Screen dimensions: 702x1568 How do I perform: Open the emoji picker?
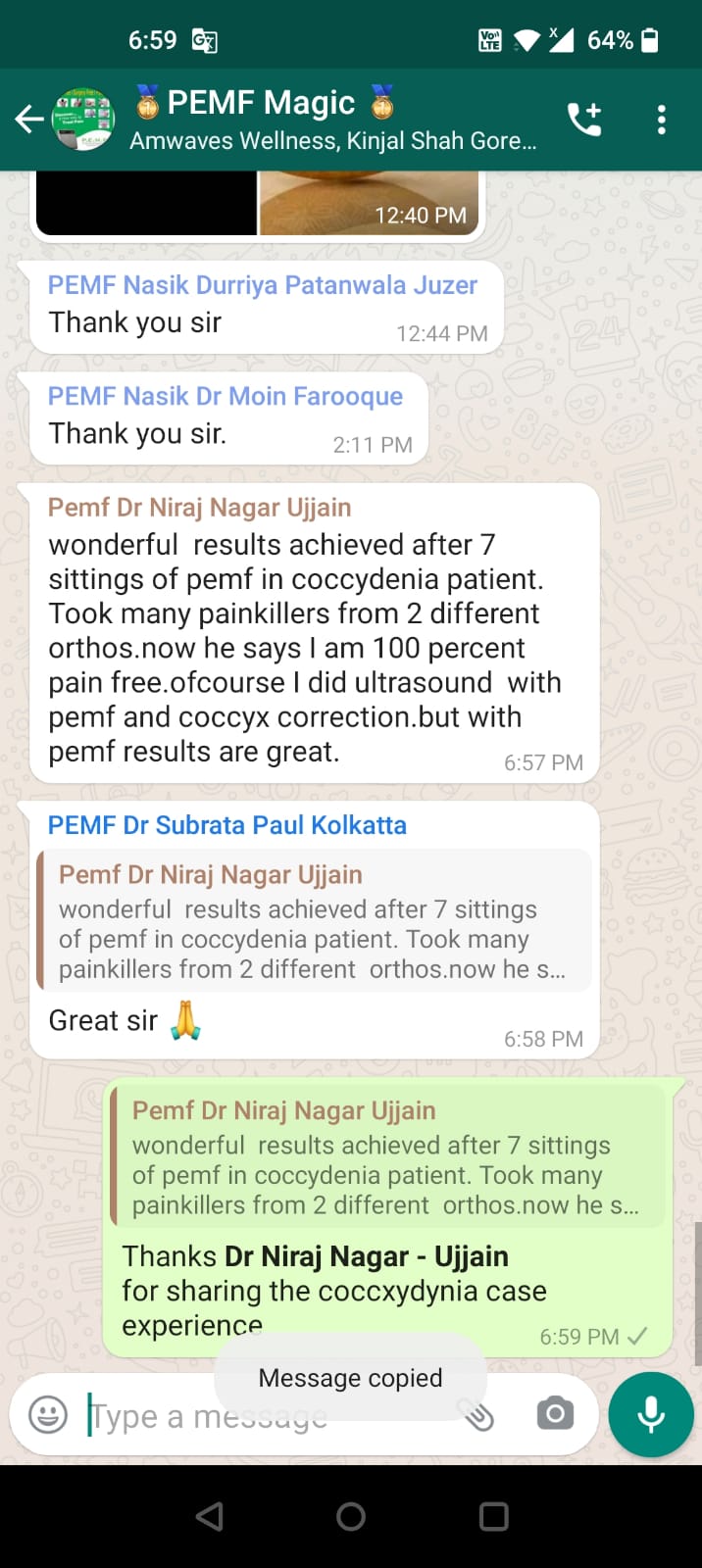pos(48,1414)
